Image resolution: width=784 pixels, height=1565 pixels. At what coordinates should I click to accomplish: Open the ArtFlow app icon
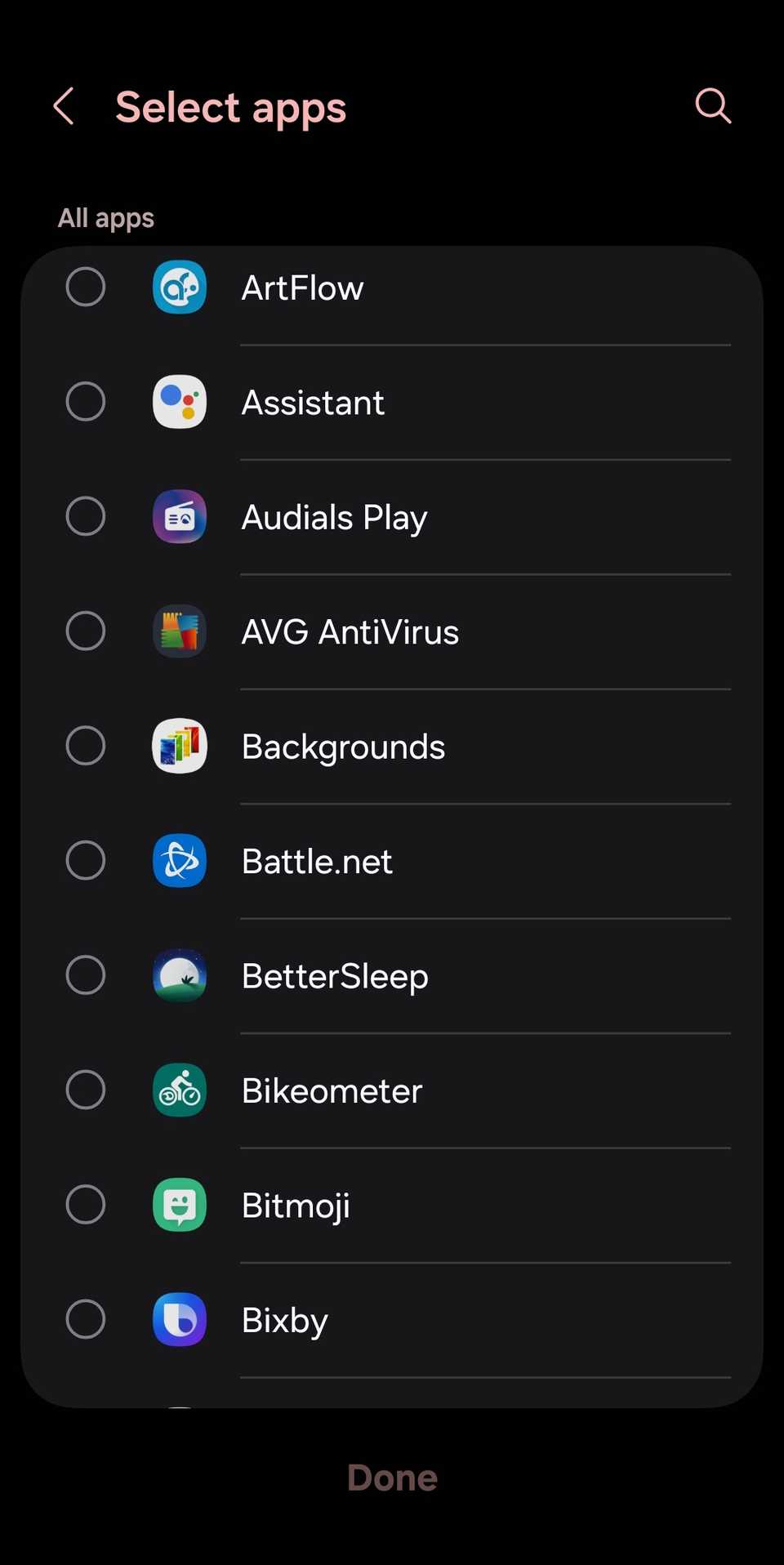(179, 287)
